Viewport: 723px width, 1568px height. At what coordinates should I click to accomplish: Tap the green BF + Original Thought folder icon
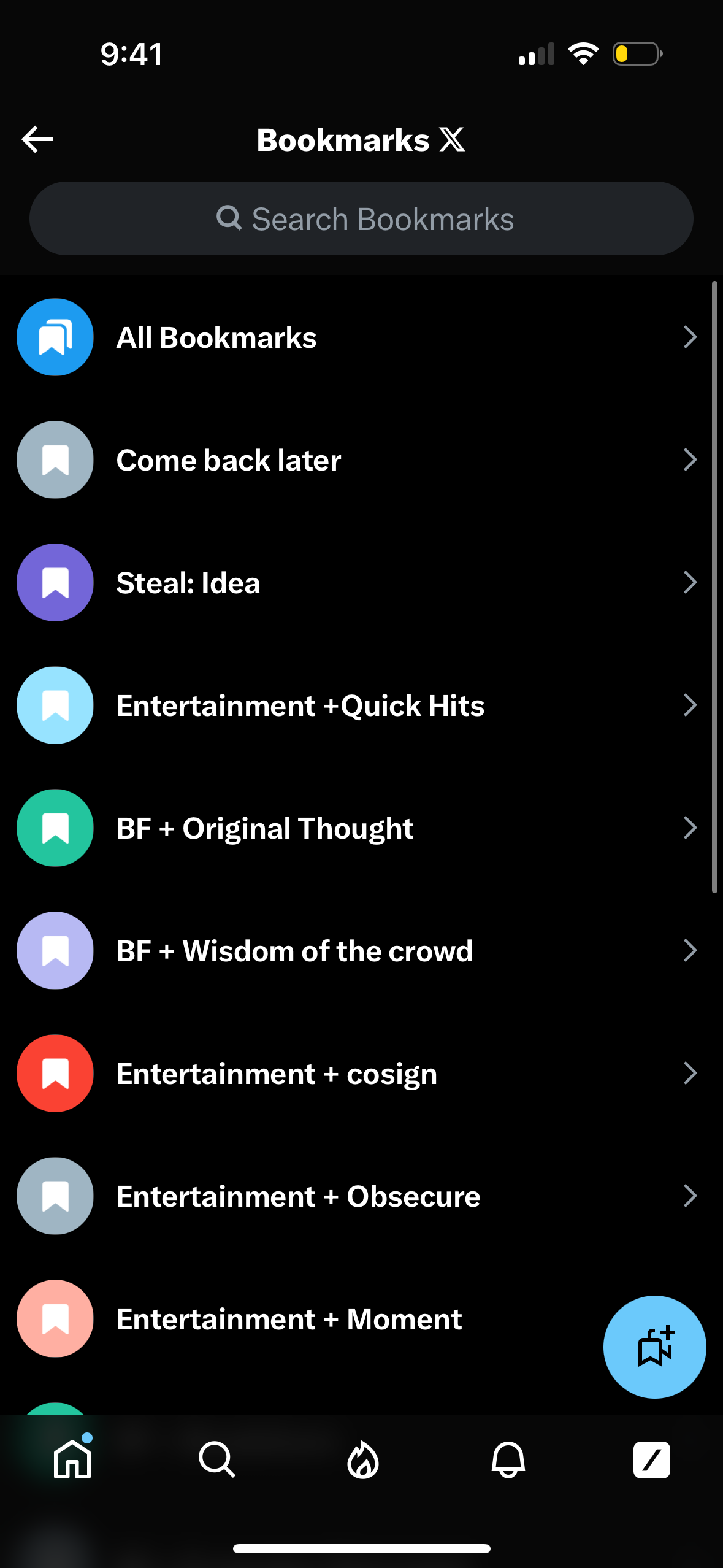coord(55,828)
